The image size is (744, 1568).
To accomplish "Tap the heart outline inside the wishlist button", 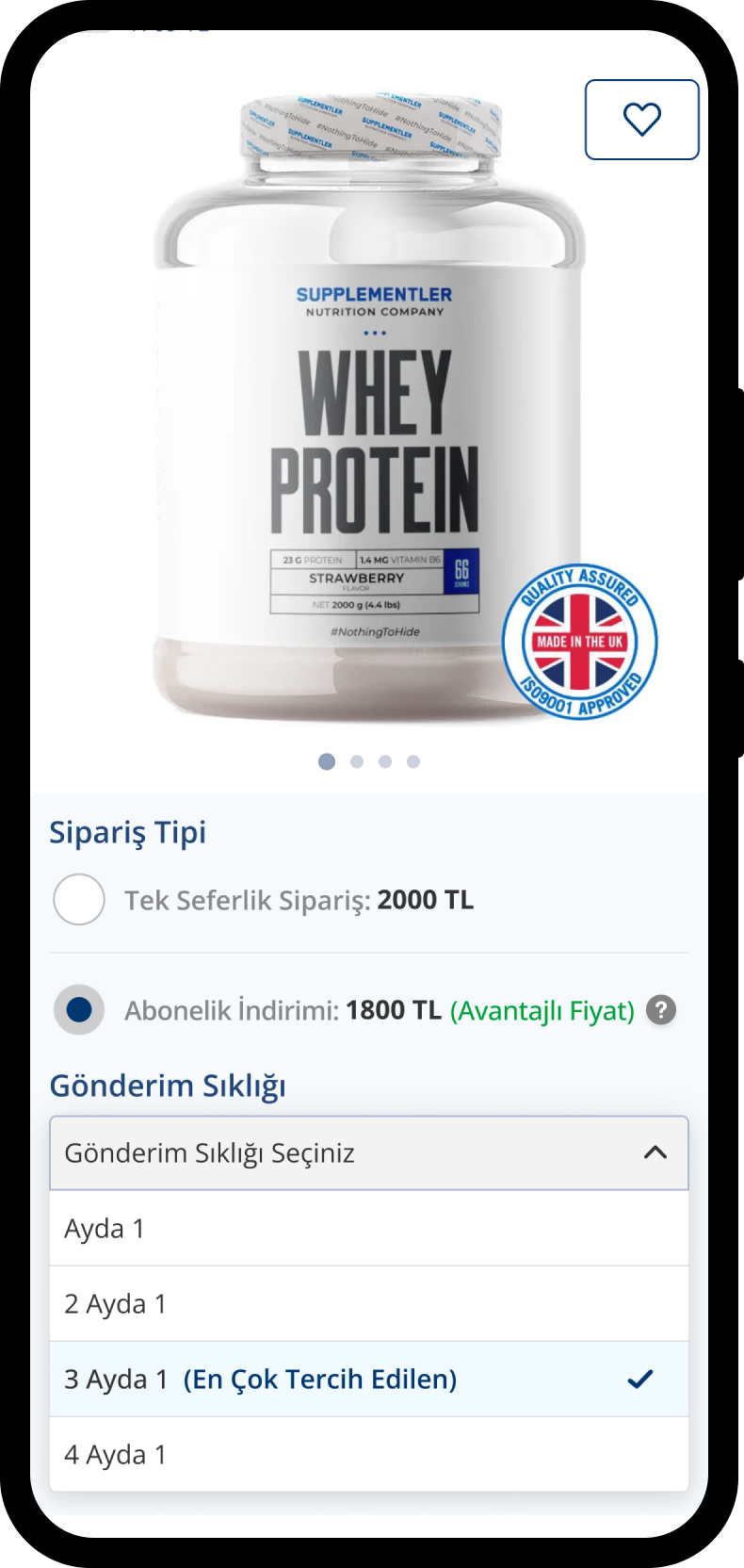I will 641,120.
